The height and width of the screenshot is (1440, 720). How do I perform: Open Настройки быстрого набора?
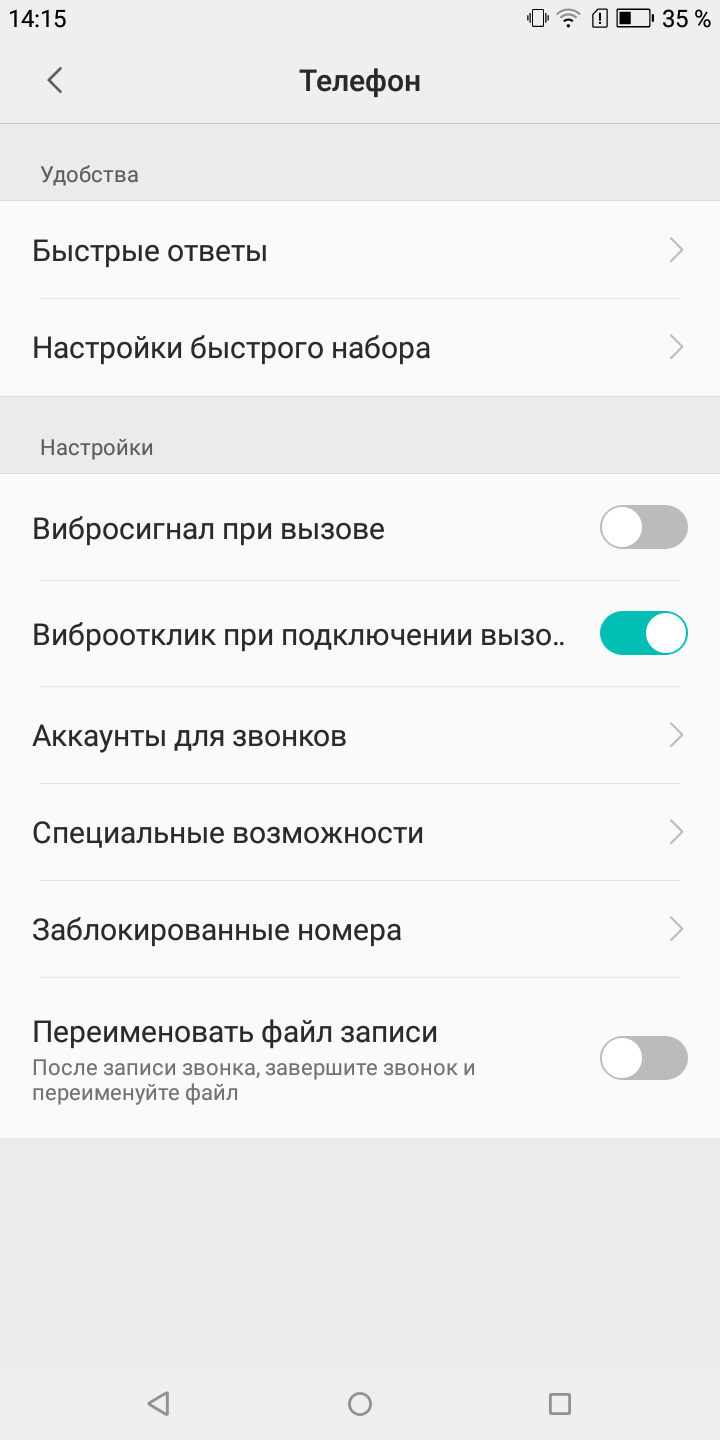point(360,348)
